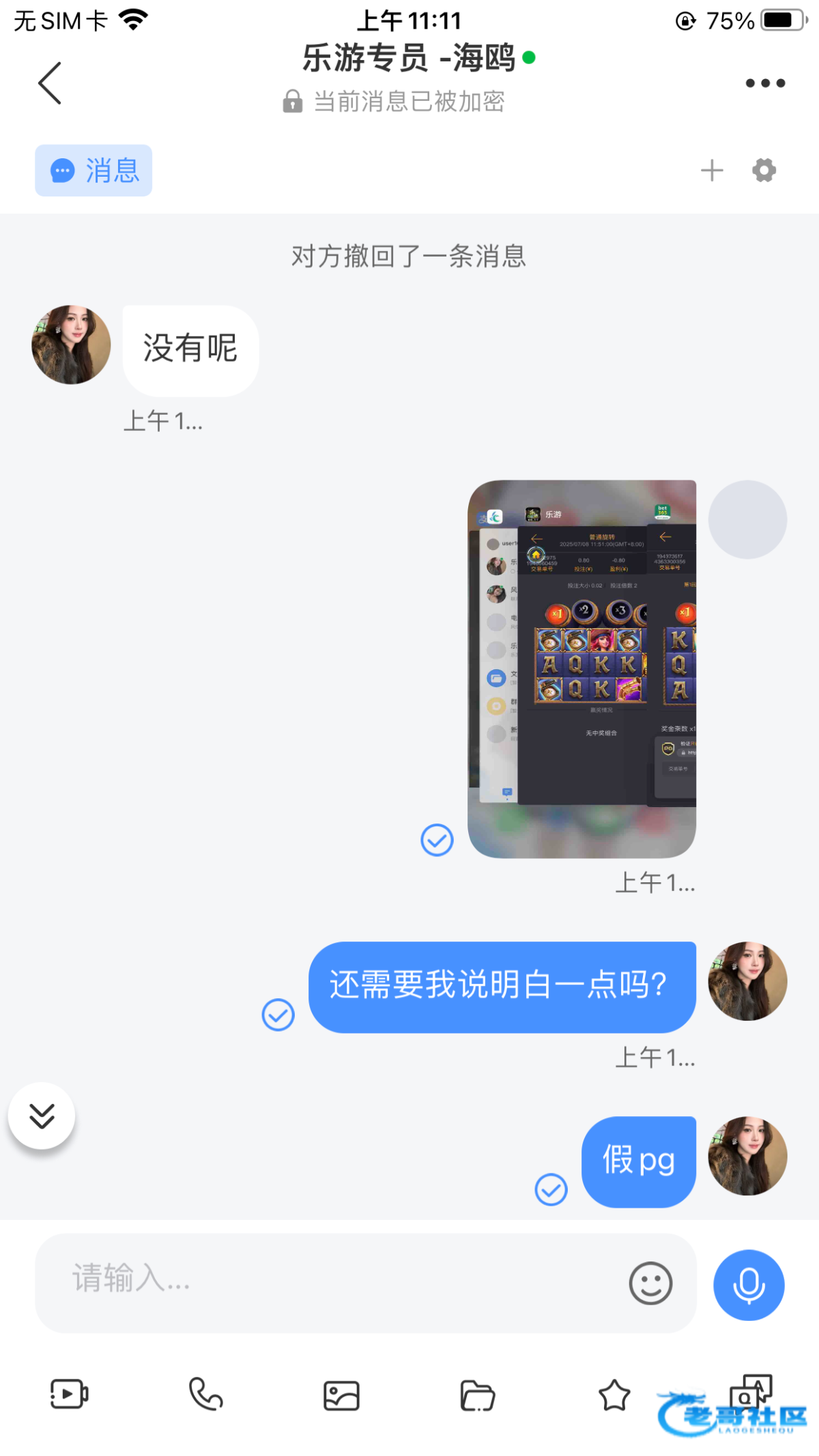The image size is (819, 1456).
Task: Open the sent game screenshot image
Action: pos(581,669)
